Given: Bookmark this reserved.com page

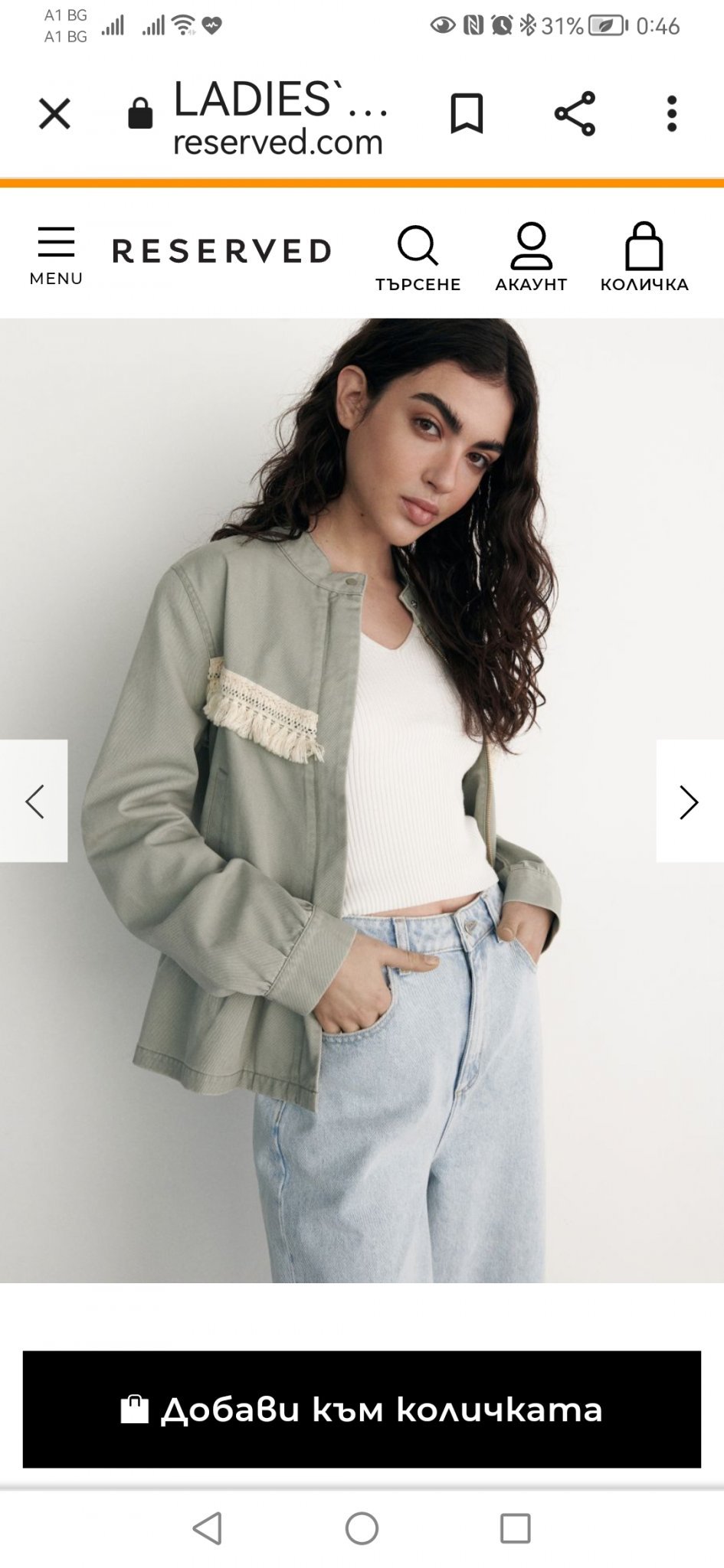Looking at the screenshot, I should (x=466, y=114).
